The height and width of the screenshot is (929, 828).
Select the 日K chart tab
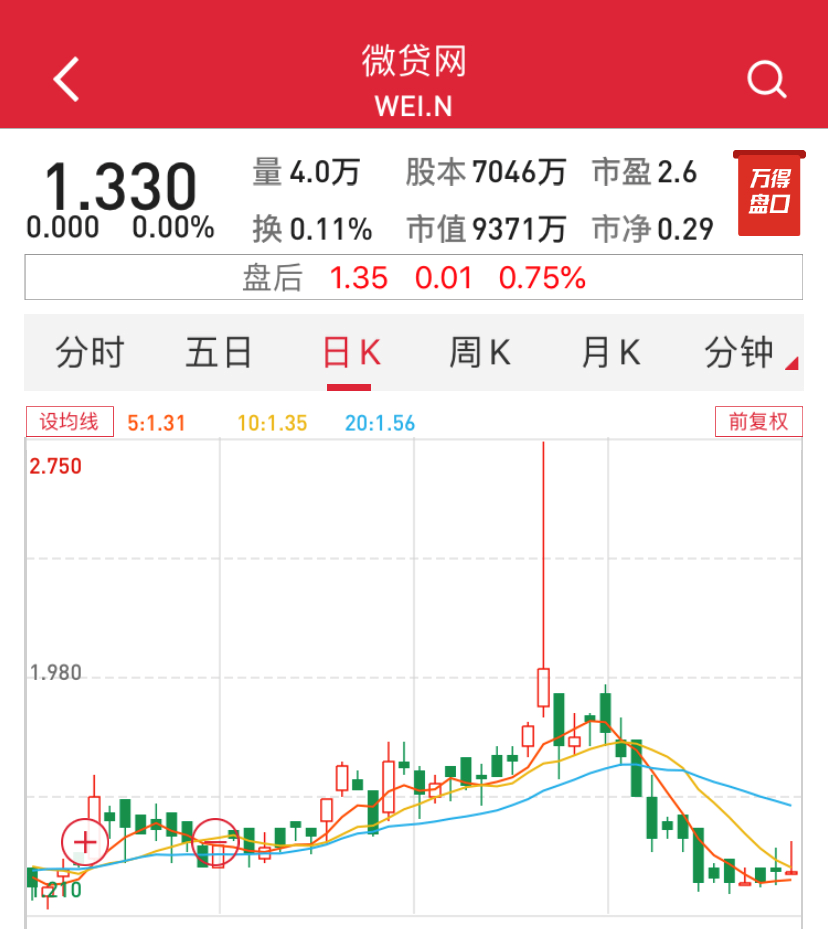pyautogui.click(x=350, y=353)
